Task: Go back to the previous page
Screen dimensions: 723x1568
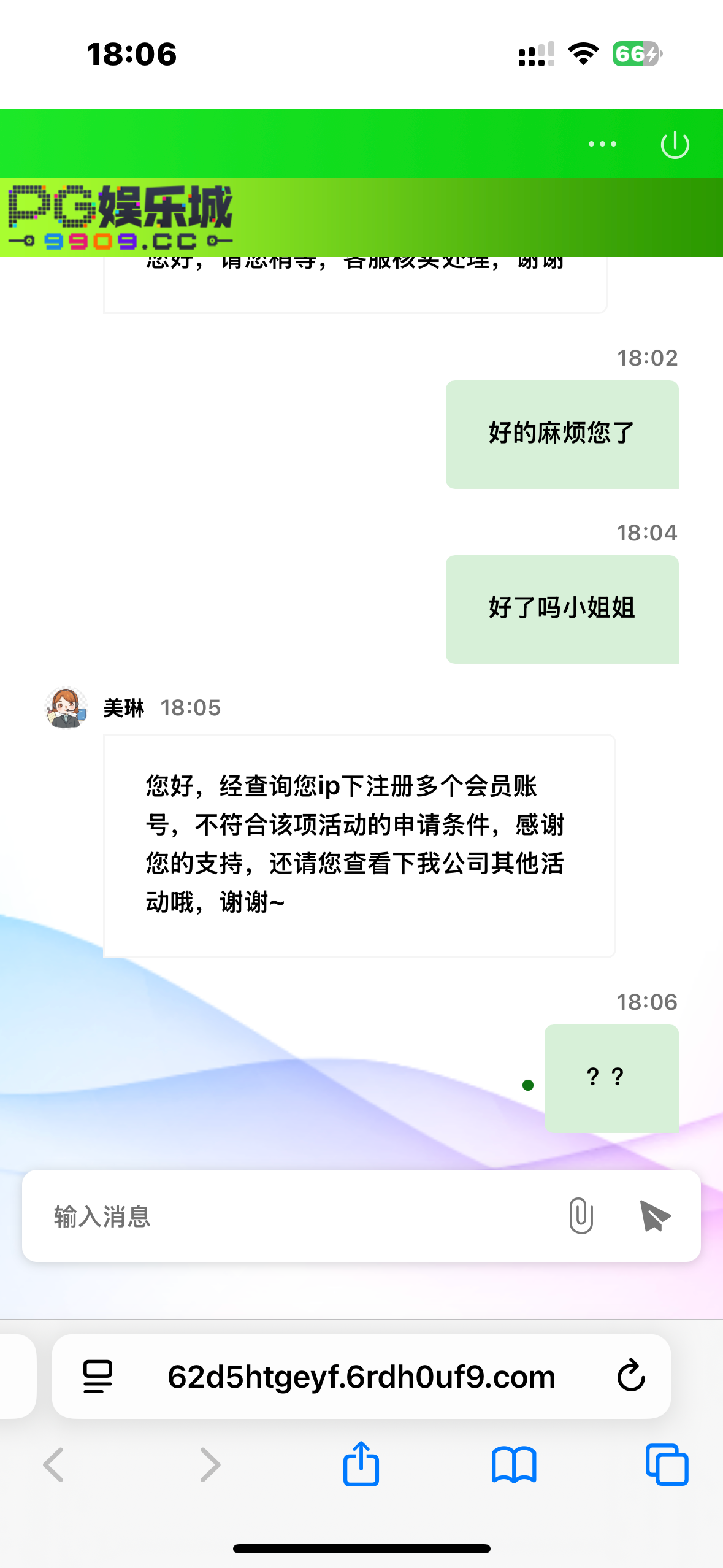Action: pyautogui.click(x=54, y=1464)
